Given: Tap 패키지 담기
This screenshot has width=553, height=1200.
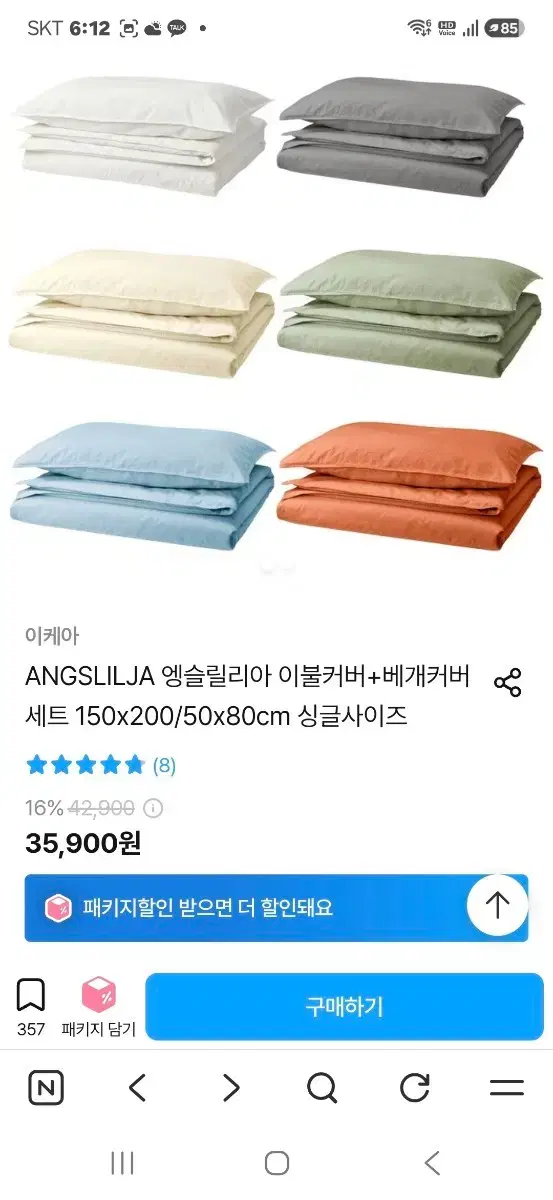Looking at the screenshot, I should [98, 1007].
